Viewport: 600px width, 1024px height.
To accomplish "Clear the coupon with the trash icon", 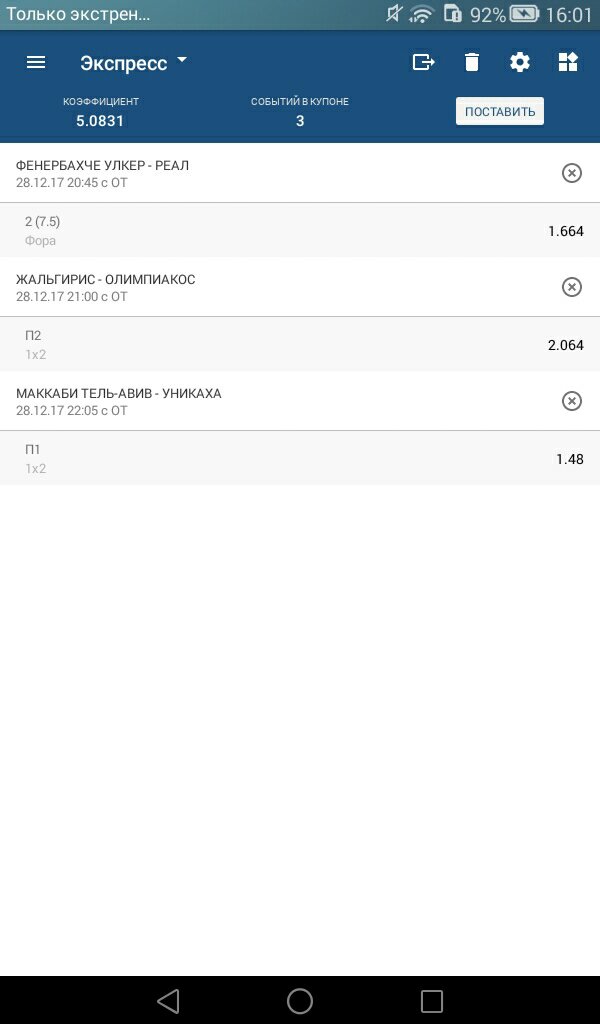I will coord(471,63).
